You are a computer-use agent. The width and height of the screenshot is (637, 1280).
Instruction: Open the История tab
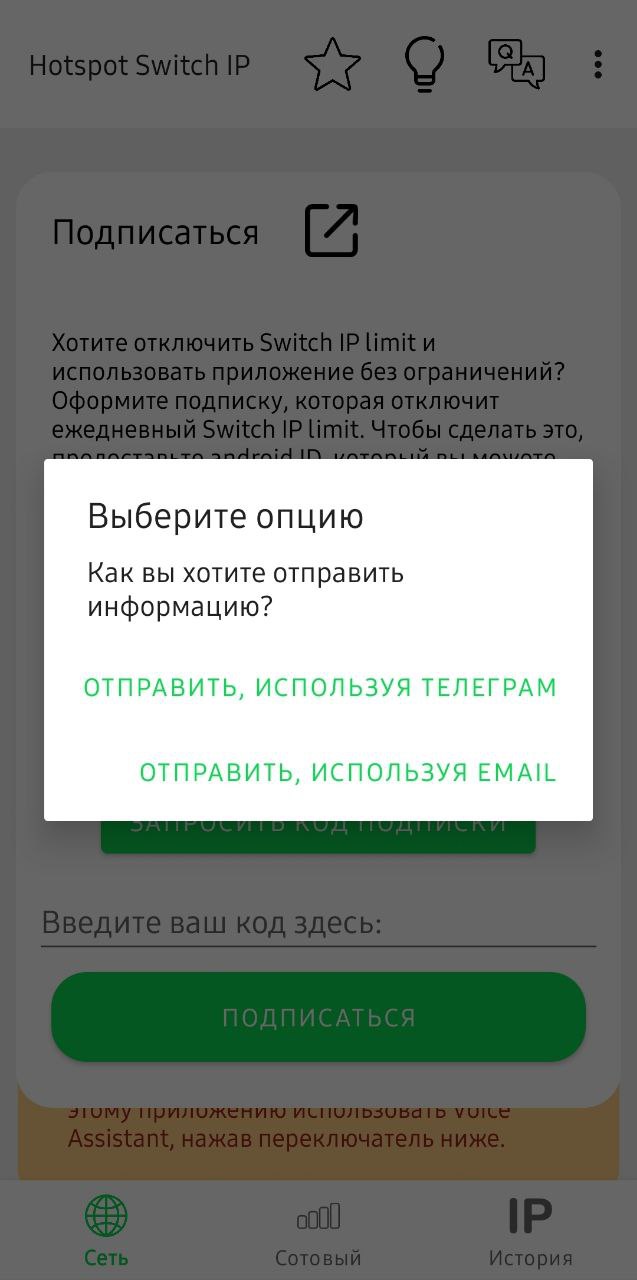pos(530,1231)
